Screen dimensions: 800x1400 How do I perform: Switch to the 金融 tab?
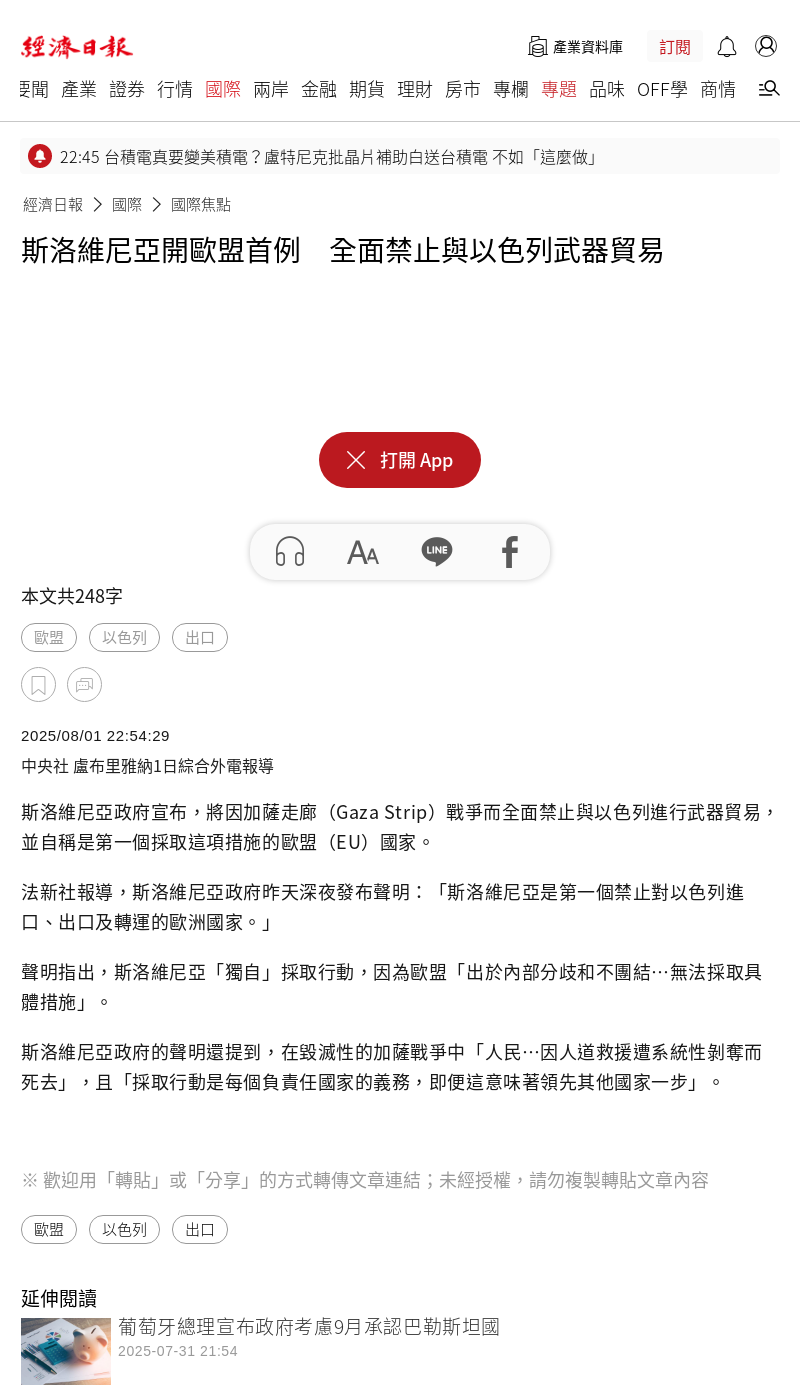(319, 89)
